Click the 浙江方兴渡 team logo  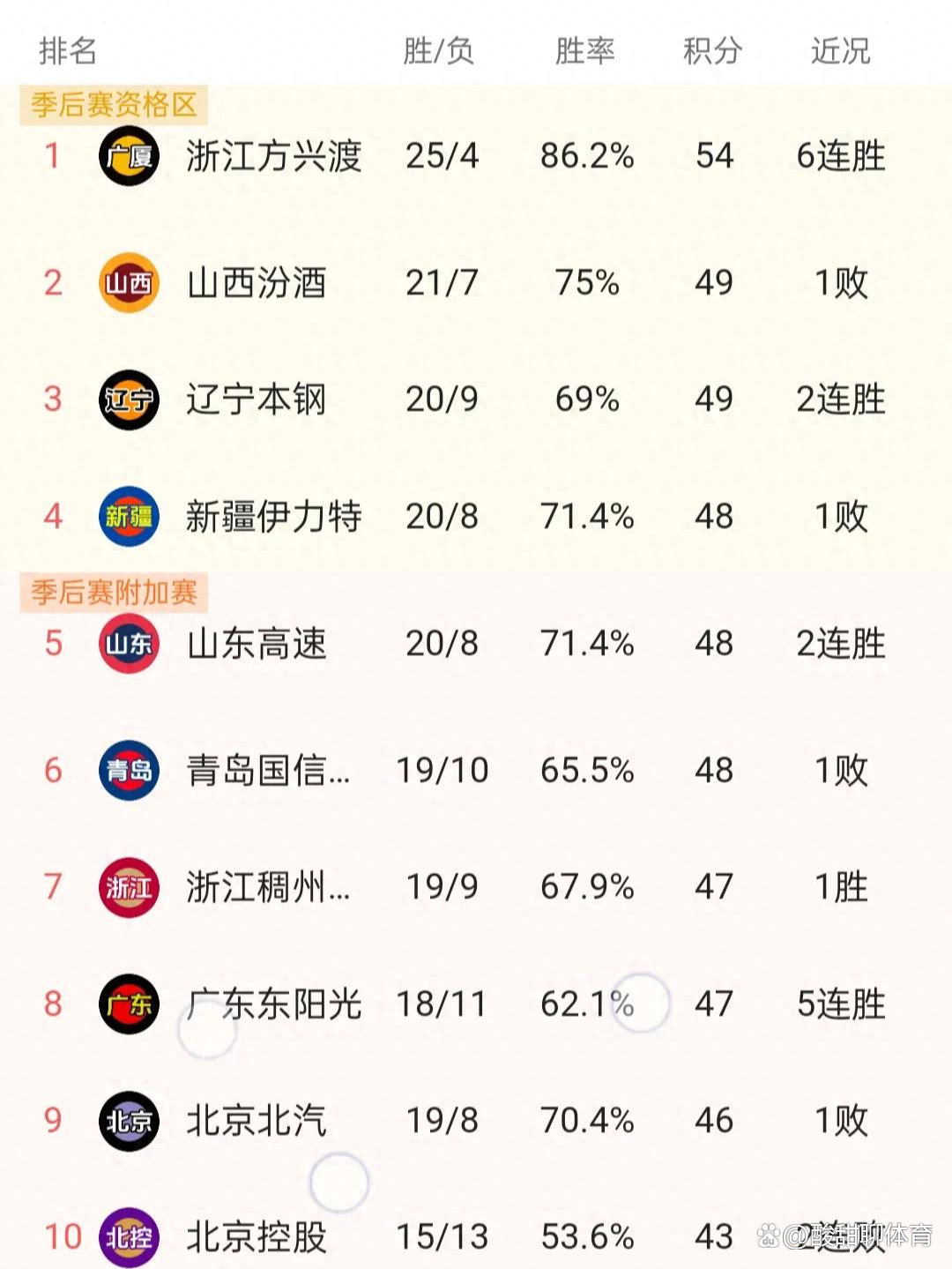pos(129,156)
